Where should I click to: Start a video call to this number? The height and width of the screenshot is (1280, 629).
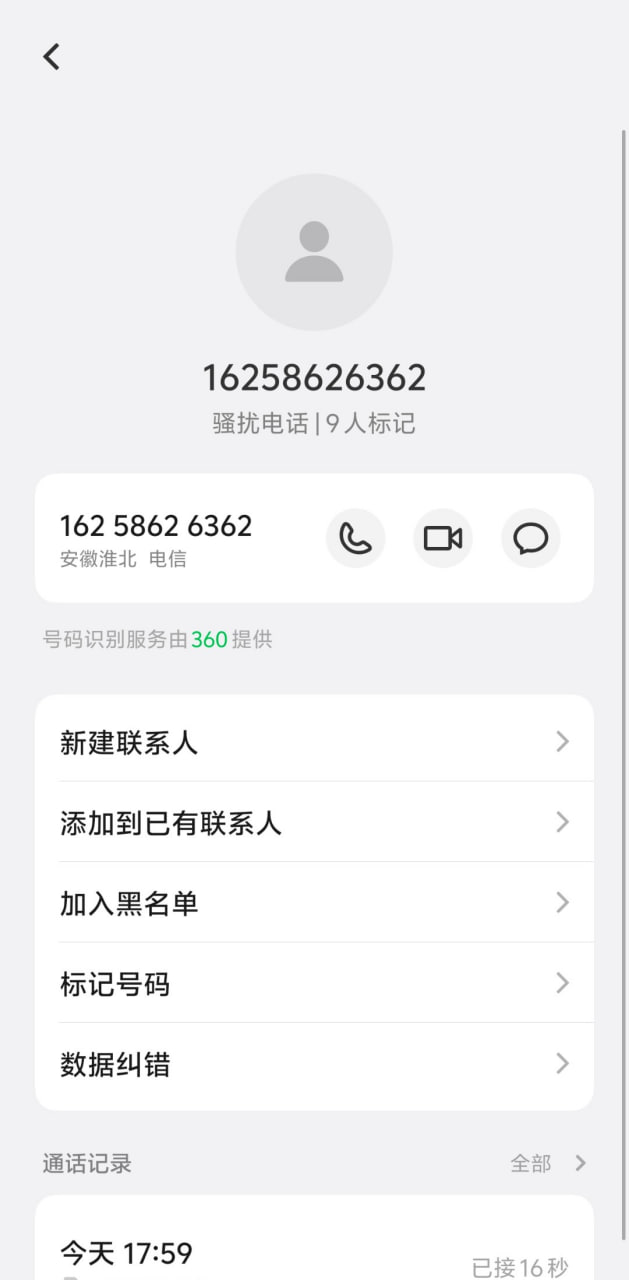point(443,538)
